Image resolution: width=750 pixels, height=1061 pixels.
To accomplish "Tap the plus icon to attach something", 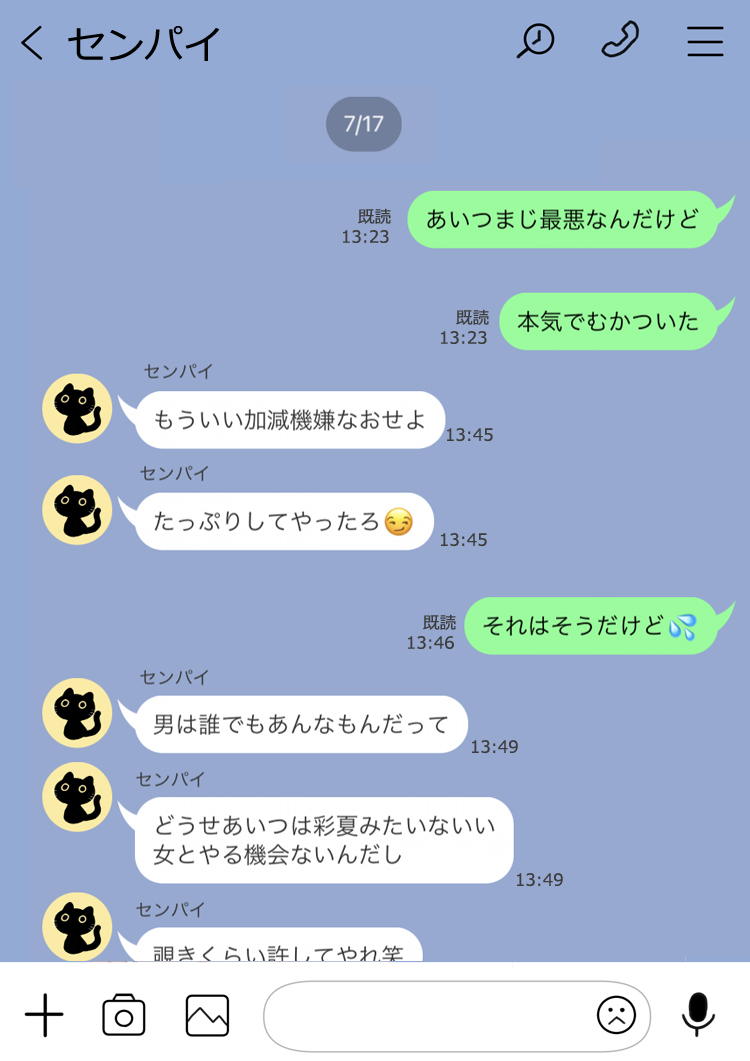I will coord(44,1015).
